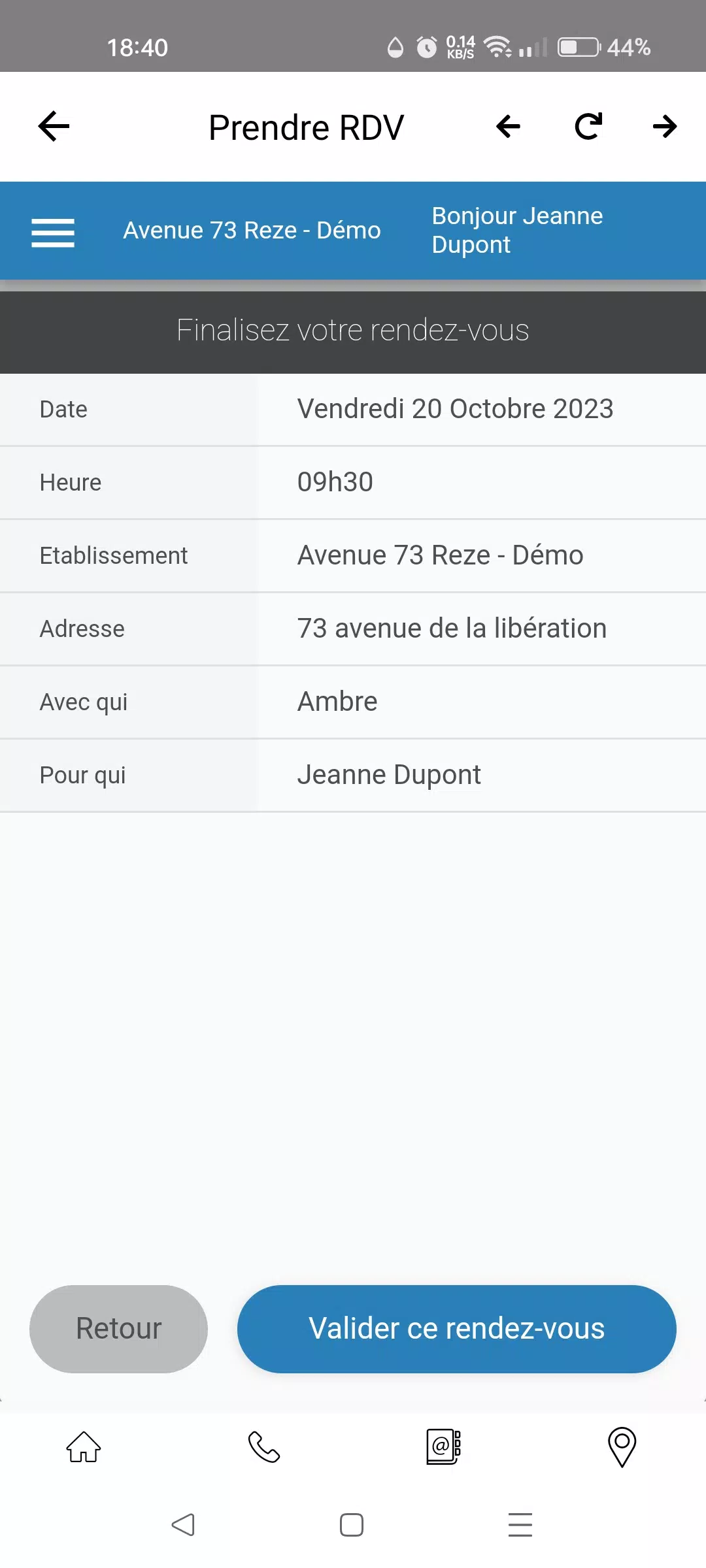The height and width of the screenshot is (1568, 706).
Task: Tap the Avec qui value Ambre
Action: [337, 701]
